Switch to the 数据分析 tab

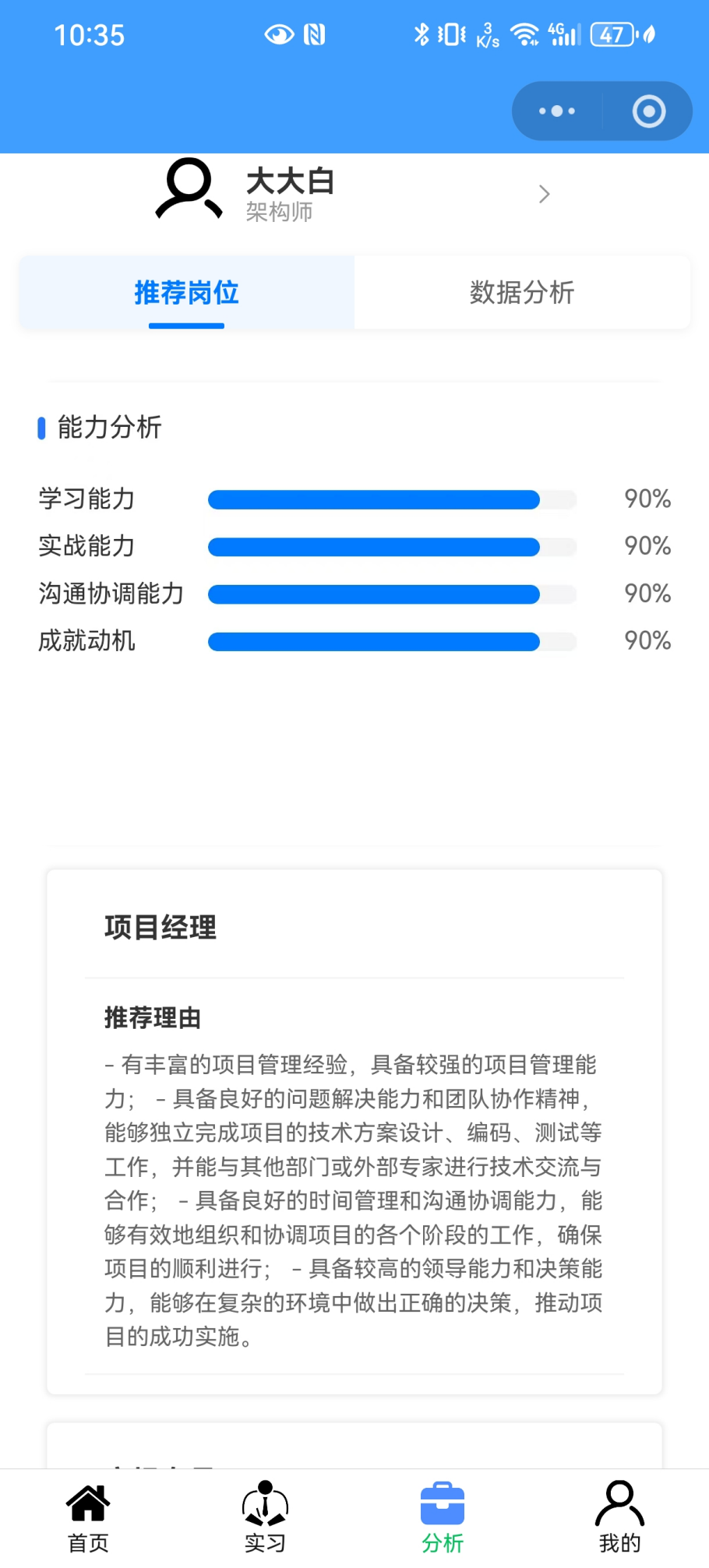pos(522,293)
